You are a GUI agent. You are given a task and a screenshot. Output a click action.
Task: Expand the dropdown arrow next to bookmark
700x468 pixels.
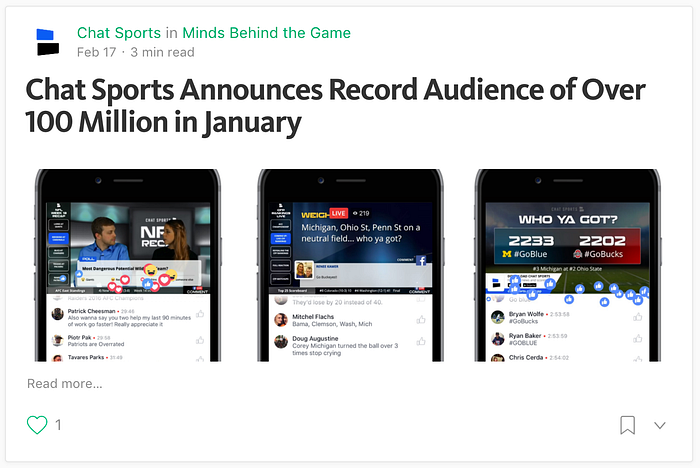tap(660, 425)
